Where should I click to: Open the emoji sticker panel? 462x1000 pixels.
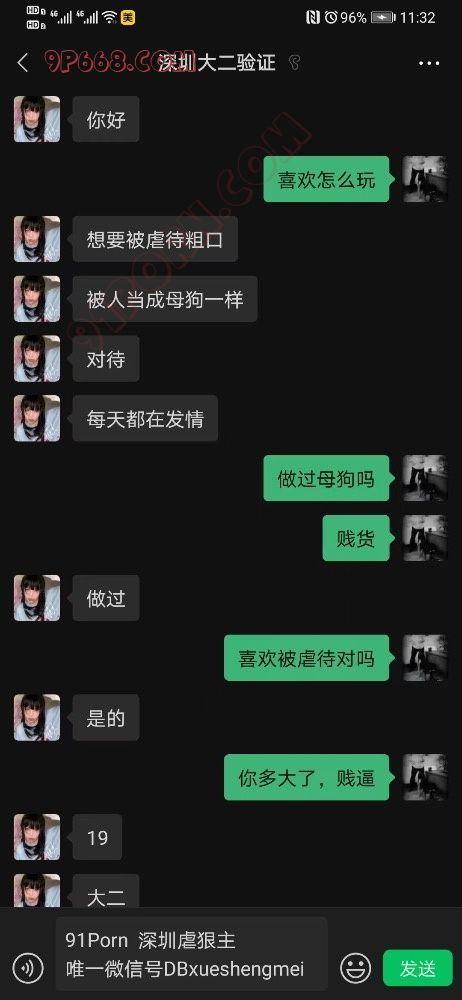355,968
